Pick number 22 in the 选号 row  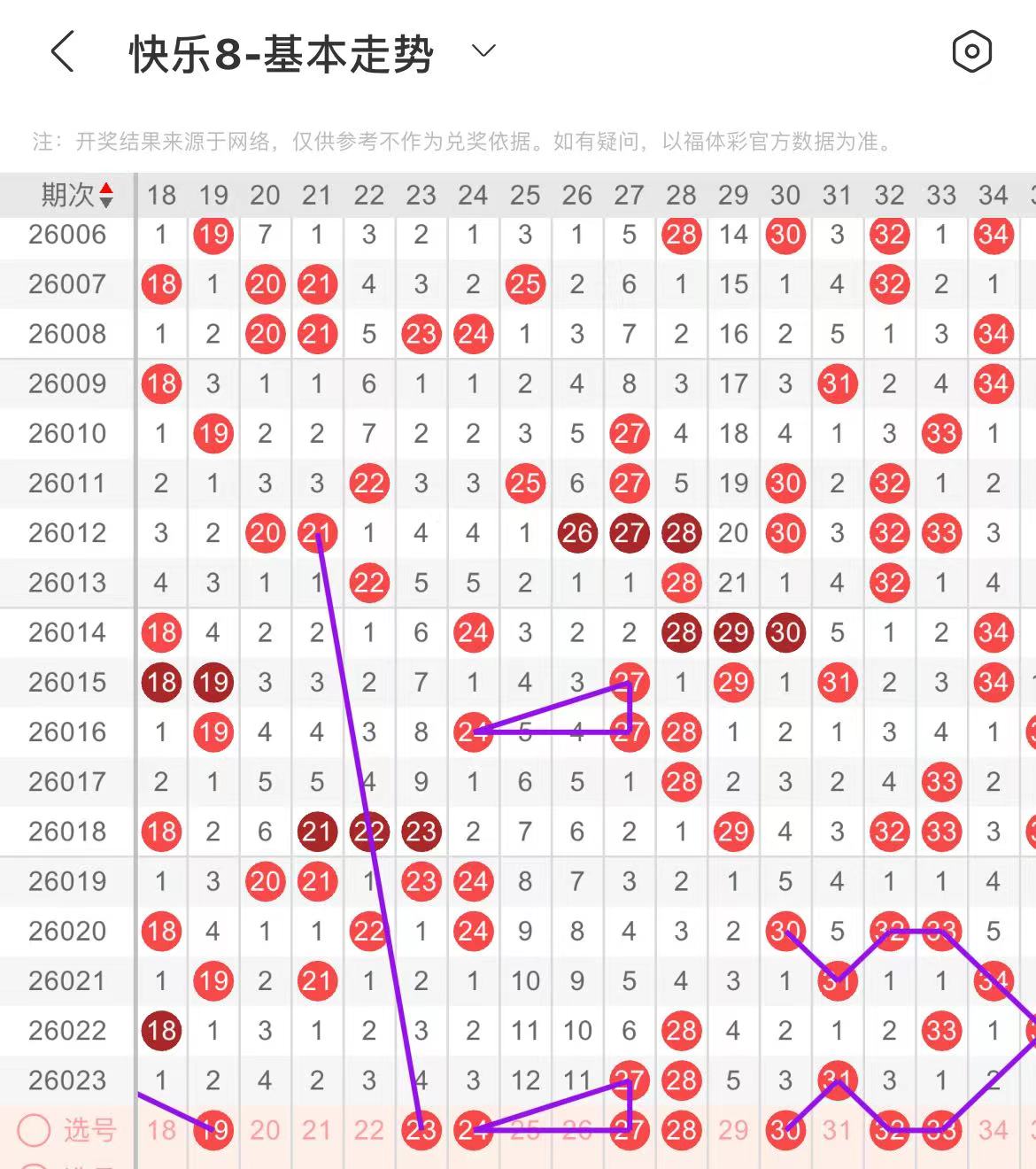pos(369,1130)
